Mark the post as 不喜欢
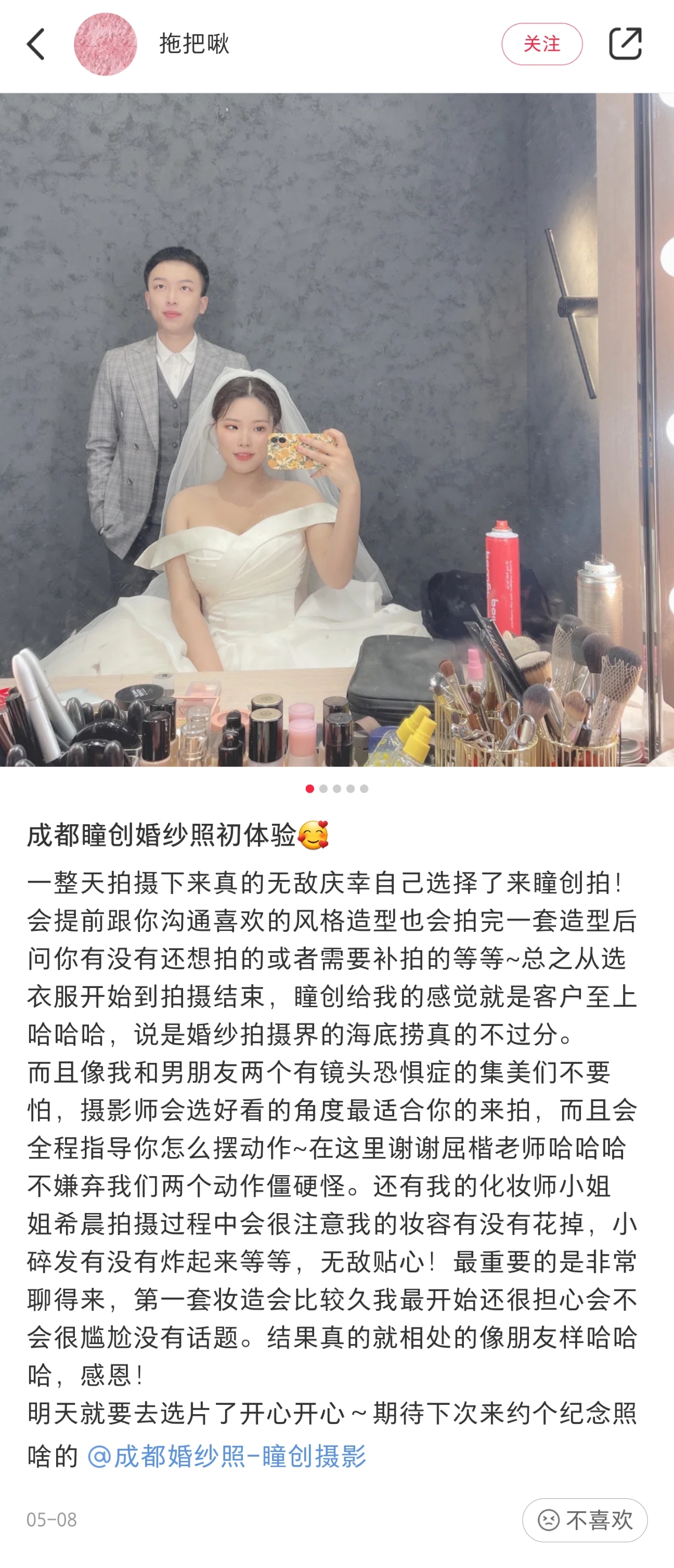The width and height of the screenshot is (674, 1568). click(x=584, y=1519)
